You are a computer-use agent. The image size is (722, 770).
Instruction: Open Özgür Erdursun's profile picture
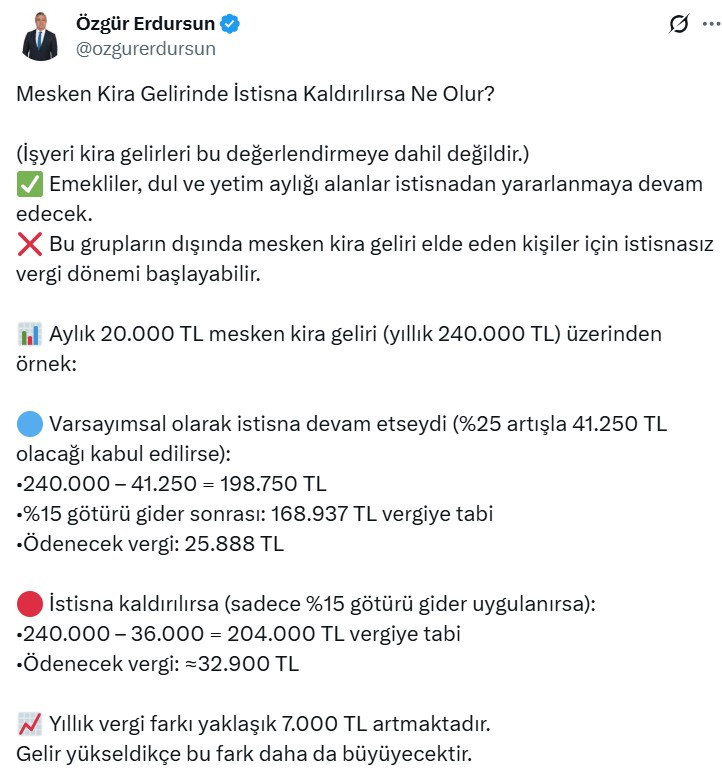[x=41, y=37]
